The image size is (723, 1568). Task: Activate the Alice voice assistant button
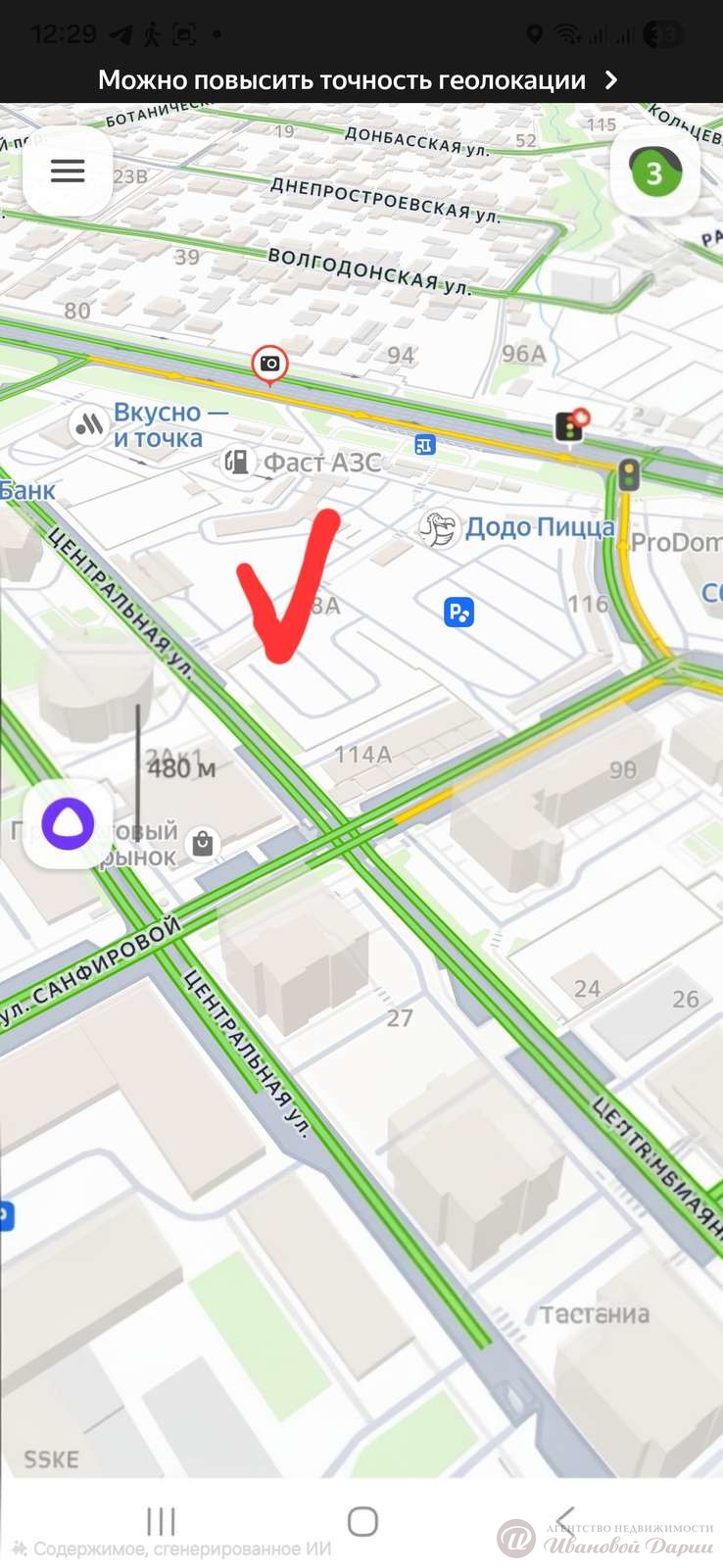(68, 824)
